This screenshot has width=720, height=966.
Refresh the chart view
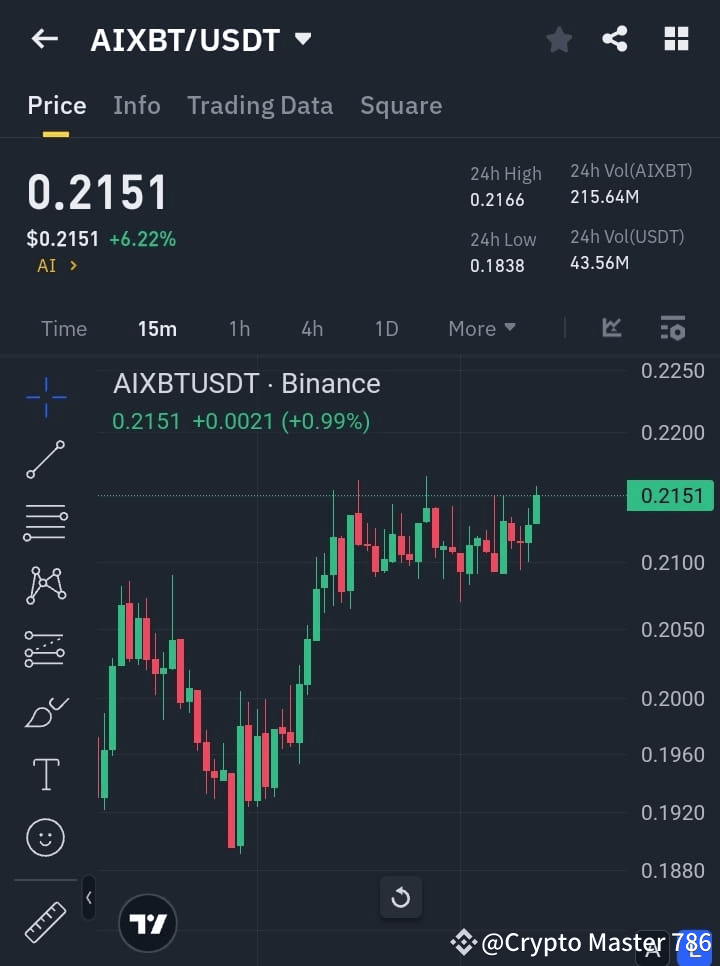click(x=401, y=898)
